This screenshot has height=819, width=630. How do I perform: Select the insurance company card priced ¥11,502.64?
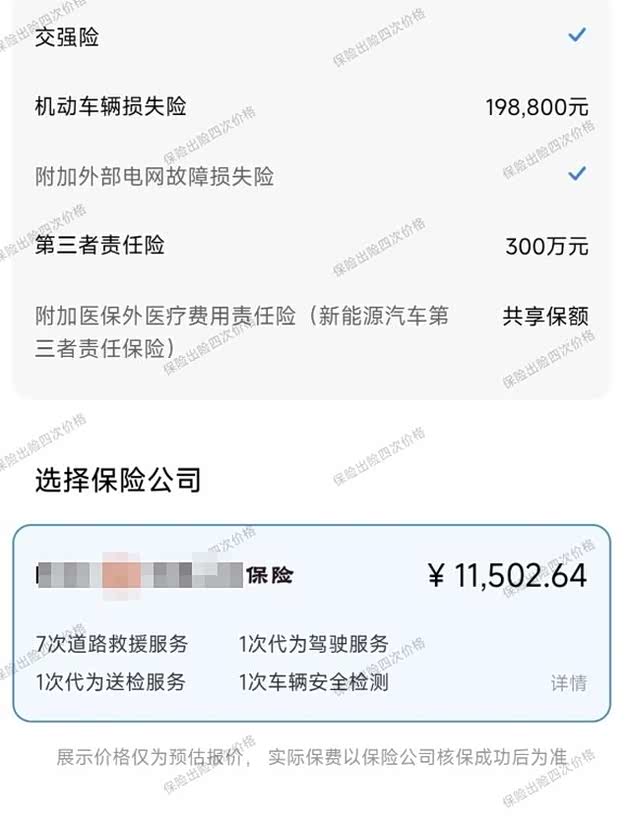[311, 622]
